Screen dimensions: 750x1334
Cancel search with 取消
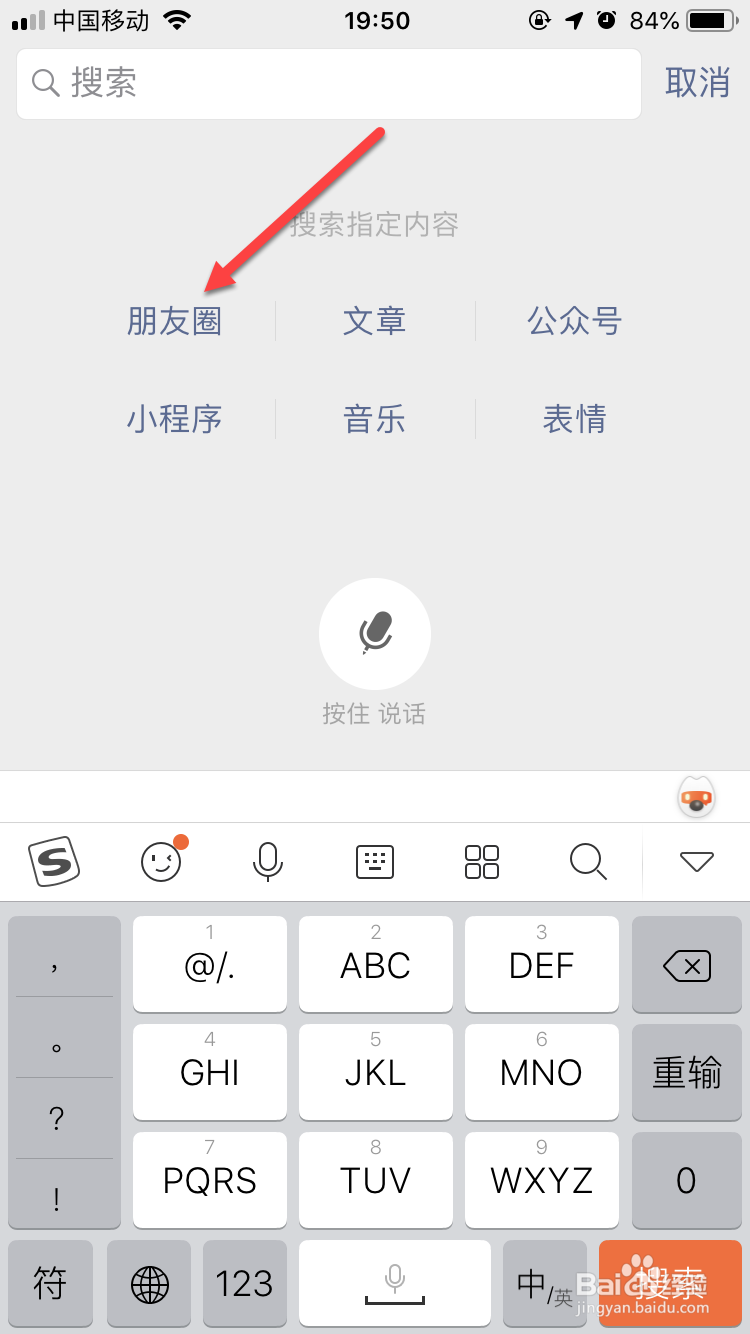click(697, 84)
